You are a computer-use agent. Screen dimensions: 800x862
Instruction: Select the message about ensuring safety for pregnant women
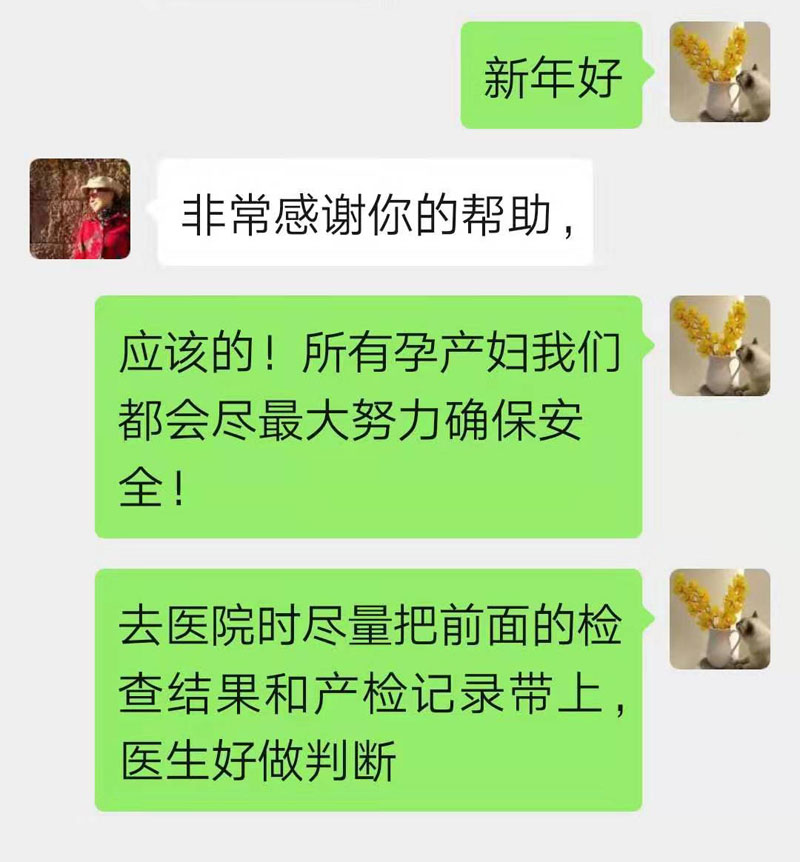[370, 415]
